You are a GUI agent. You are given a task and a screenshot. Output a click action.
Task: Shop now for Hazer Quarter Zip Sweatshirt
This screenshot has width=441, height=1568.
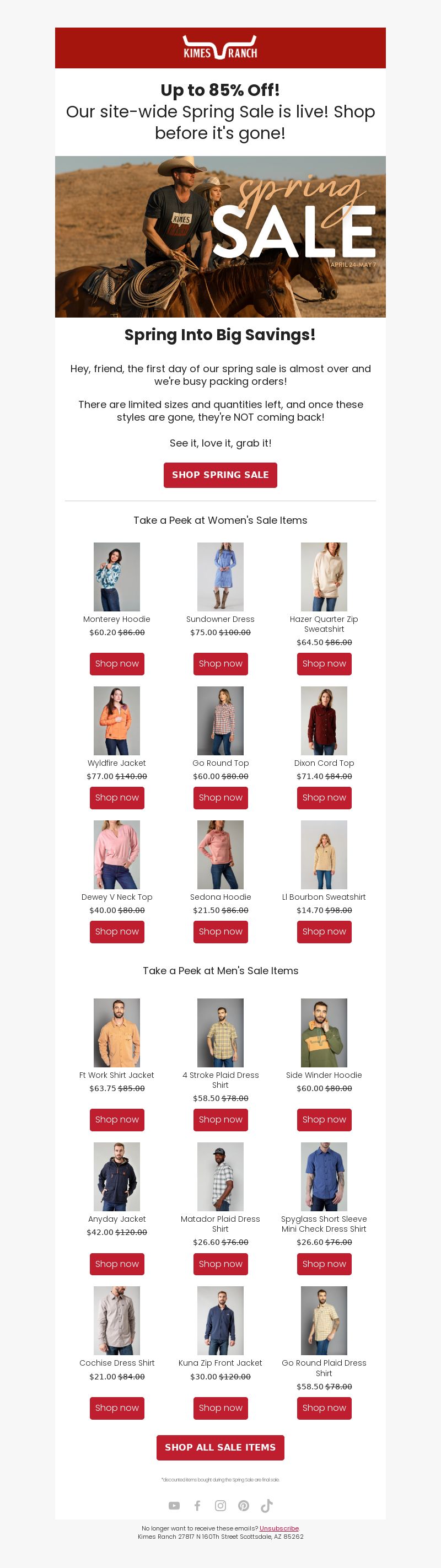[324, 663]
